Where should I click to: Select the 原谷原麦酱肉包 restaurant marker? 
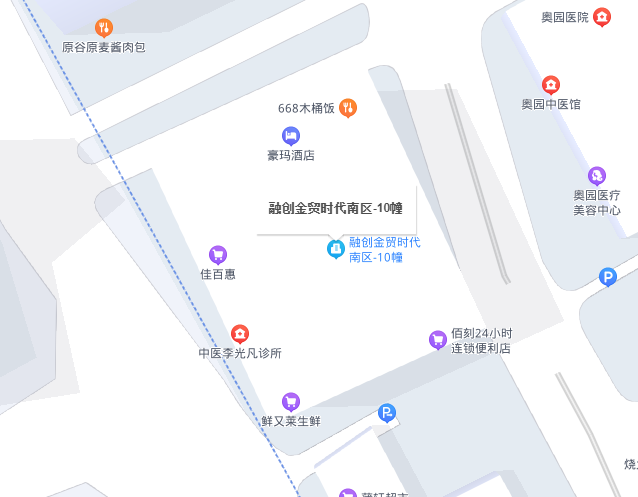pos(103,27)
